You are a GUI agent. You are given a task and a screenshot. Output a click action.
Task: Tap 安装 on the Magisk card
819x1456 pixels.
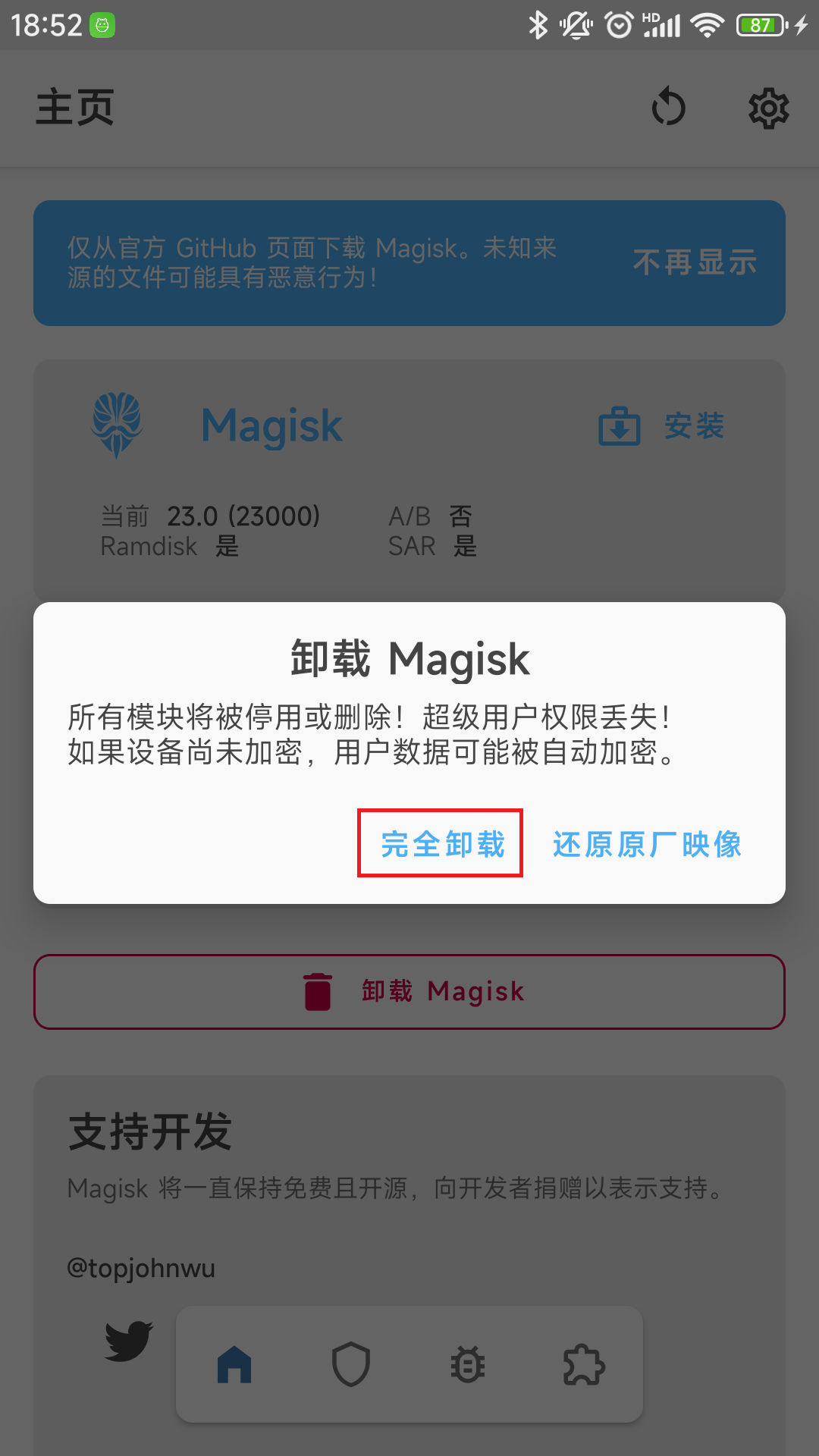coord(661,425)
